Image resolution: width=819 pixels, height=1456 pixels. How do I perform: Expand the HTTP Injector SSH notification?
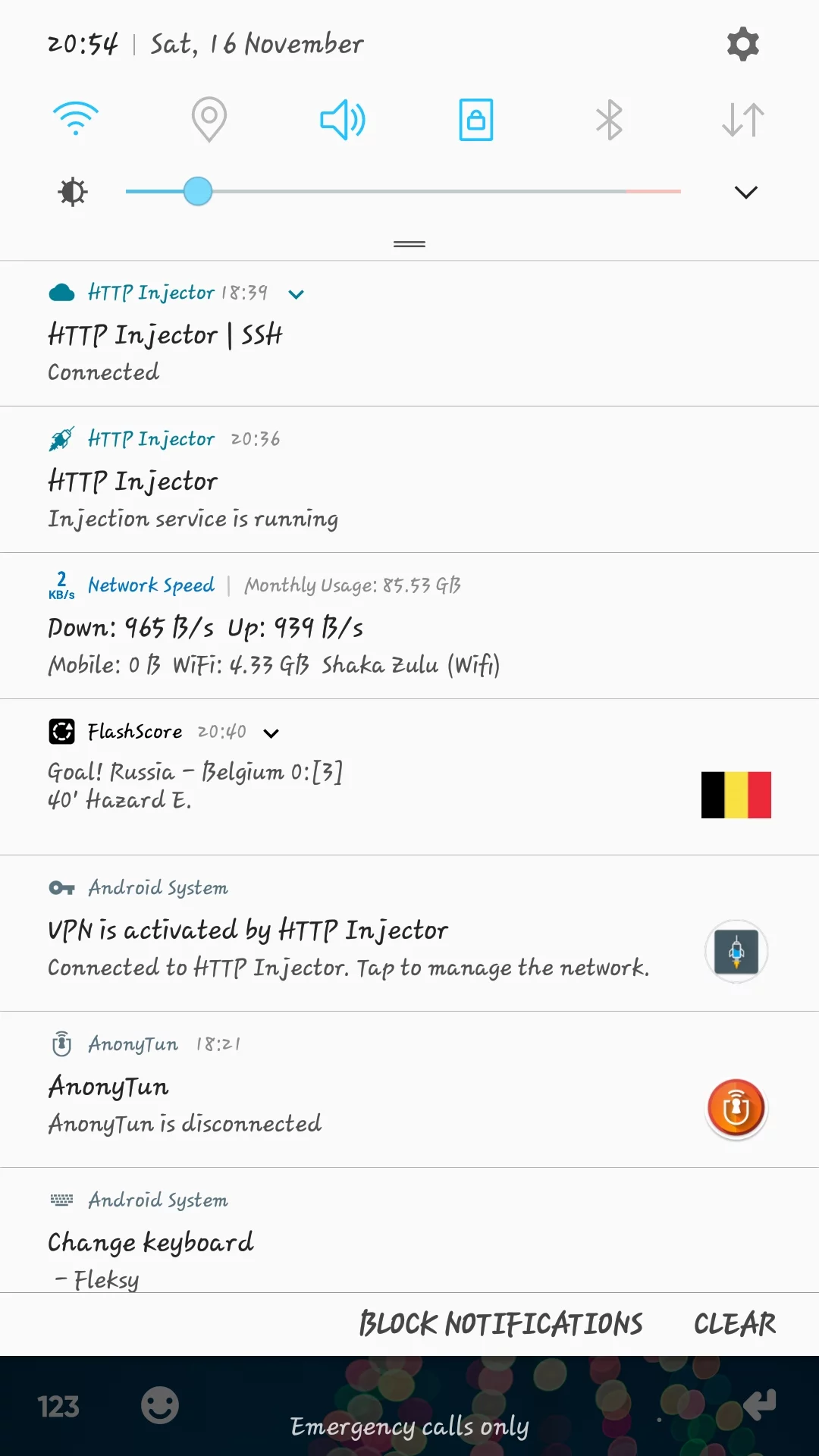coord(297,293)
